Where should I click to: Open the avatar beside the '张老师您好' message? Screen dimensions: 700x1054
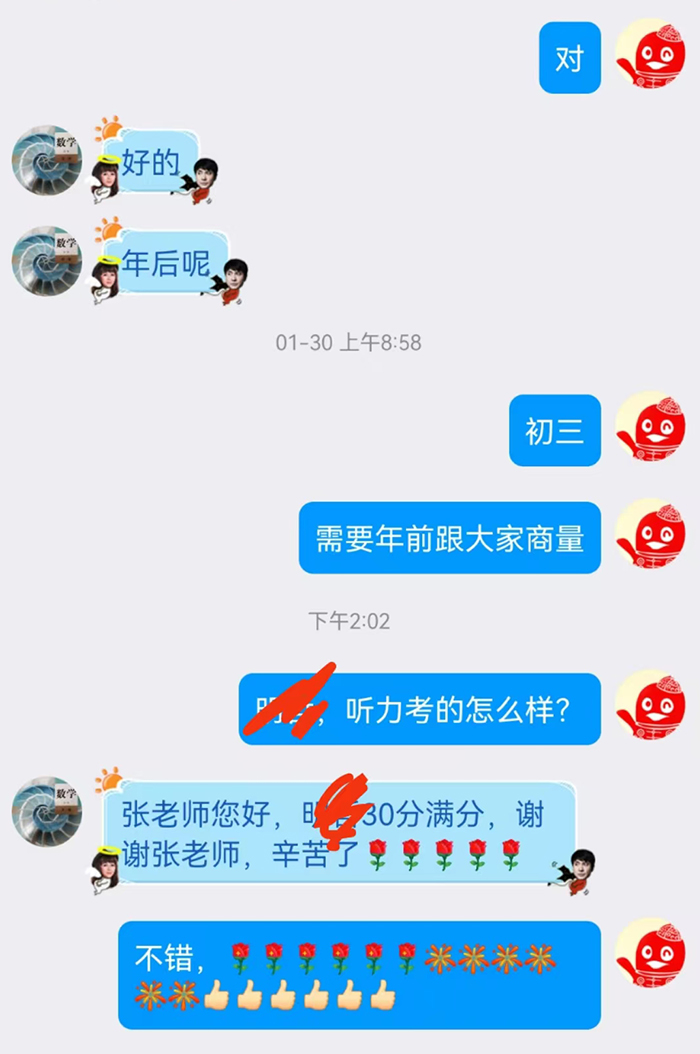(47, 812)
